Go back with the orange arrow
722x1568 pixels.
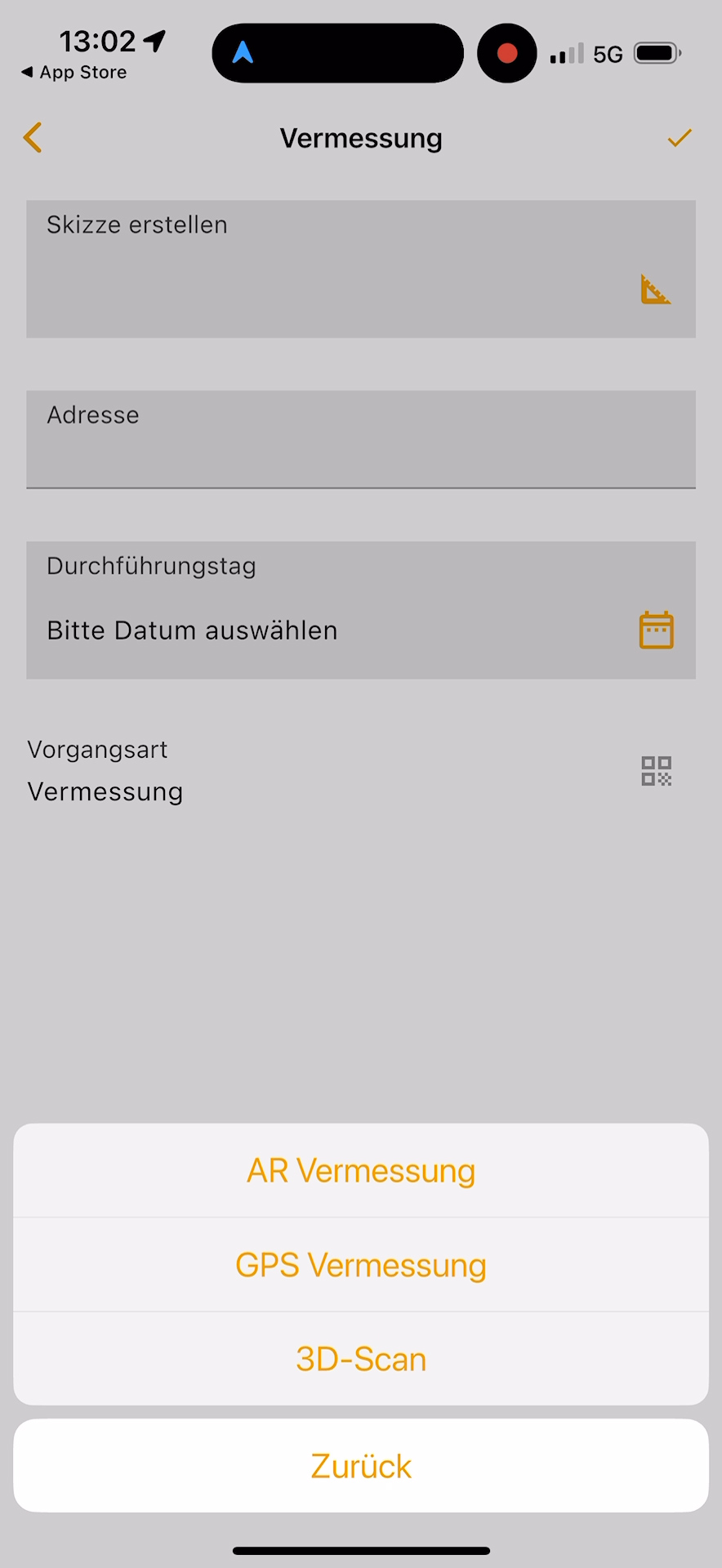[x=33, y=138]
